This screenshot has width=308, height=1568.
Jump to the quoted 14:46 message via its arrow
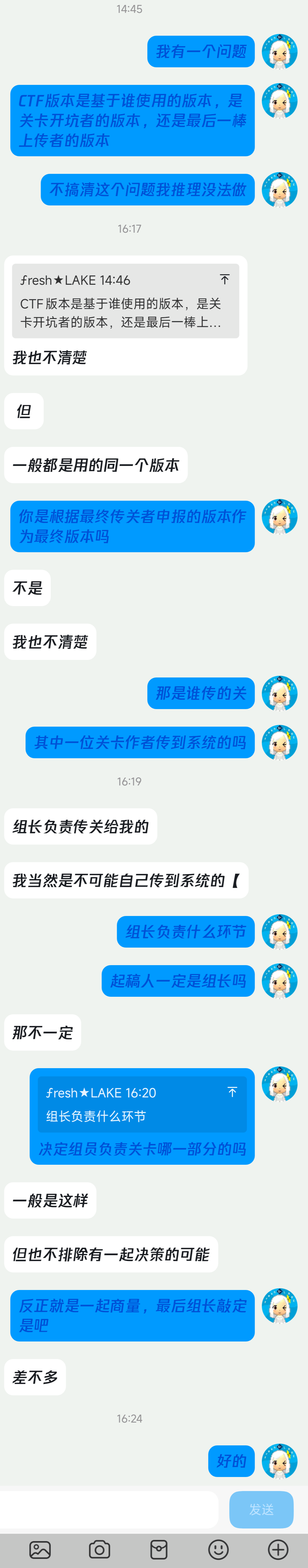coord(225,279)
